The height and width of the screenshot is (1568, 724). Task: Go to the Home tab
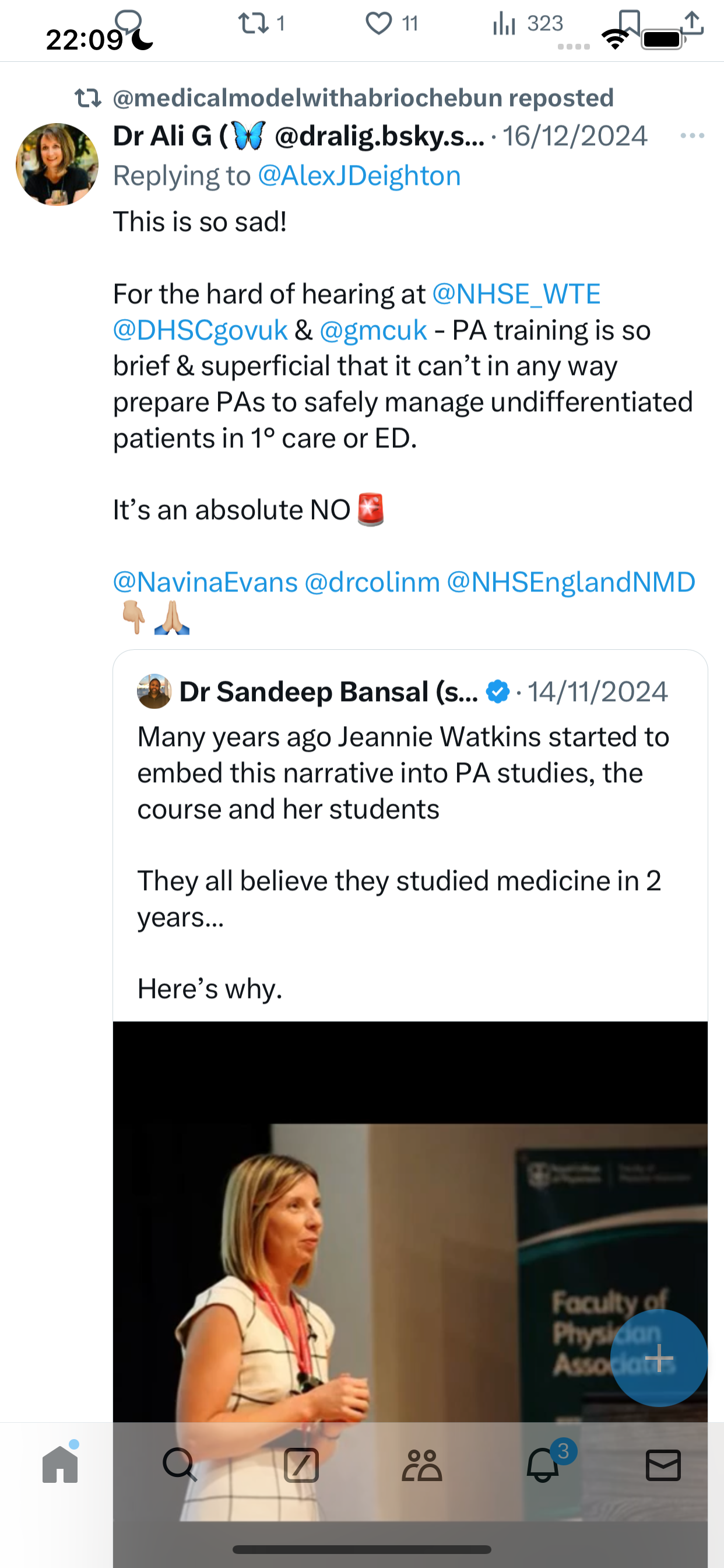(x=60, y=1465)
